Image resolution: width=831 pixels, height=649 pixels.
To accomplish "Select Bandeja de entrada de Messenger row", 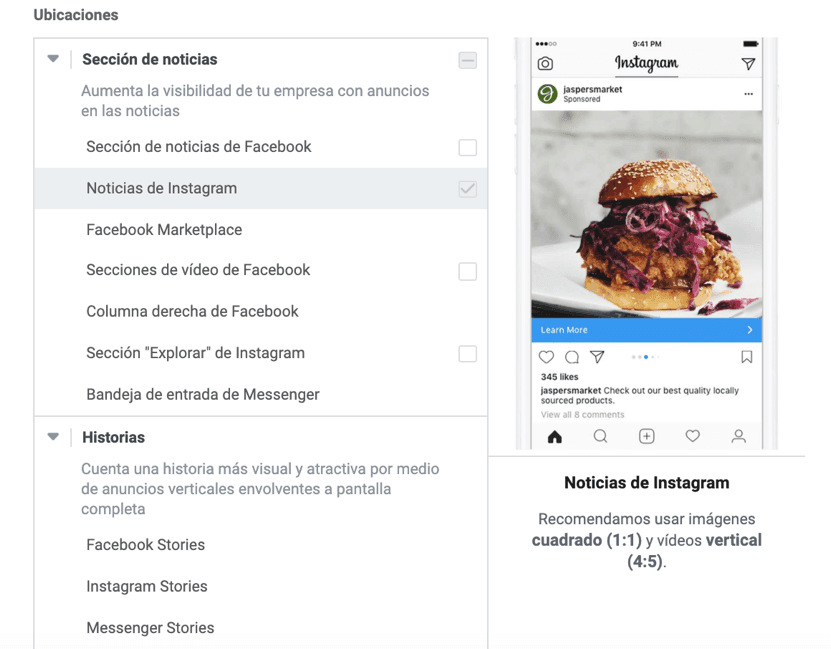I will point(202,394).
